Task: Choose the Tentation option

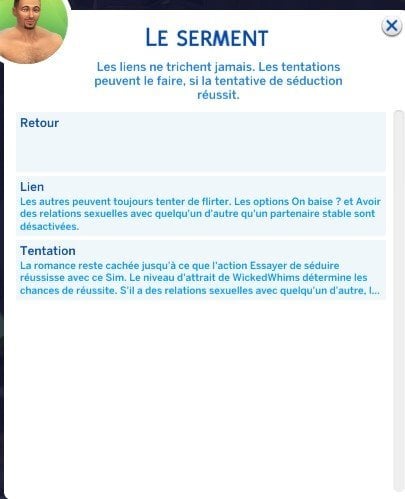Action: coord(201,270)
